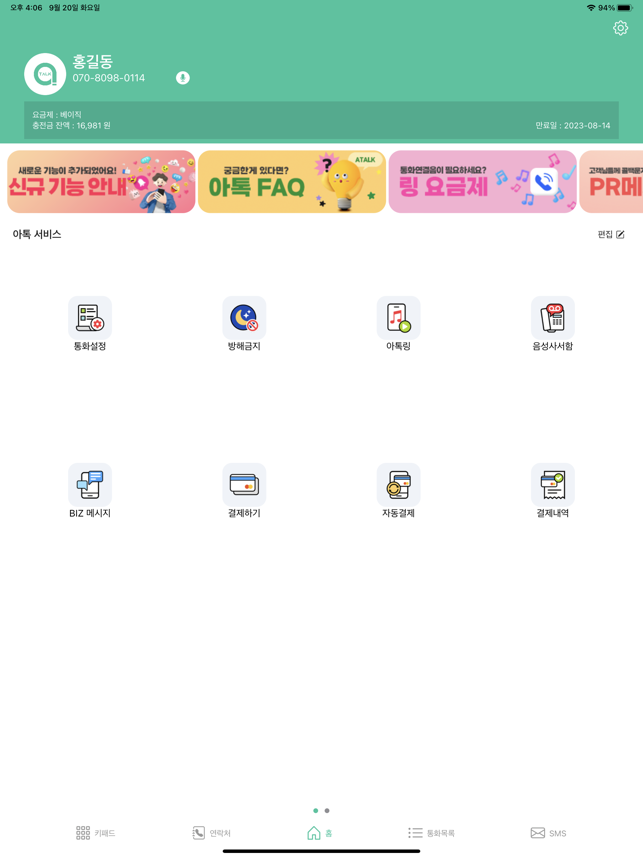This screenshot has width=643, height=858.
Task: Go to the 홈 tab
Action: (320, 833)
